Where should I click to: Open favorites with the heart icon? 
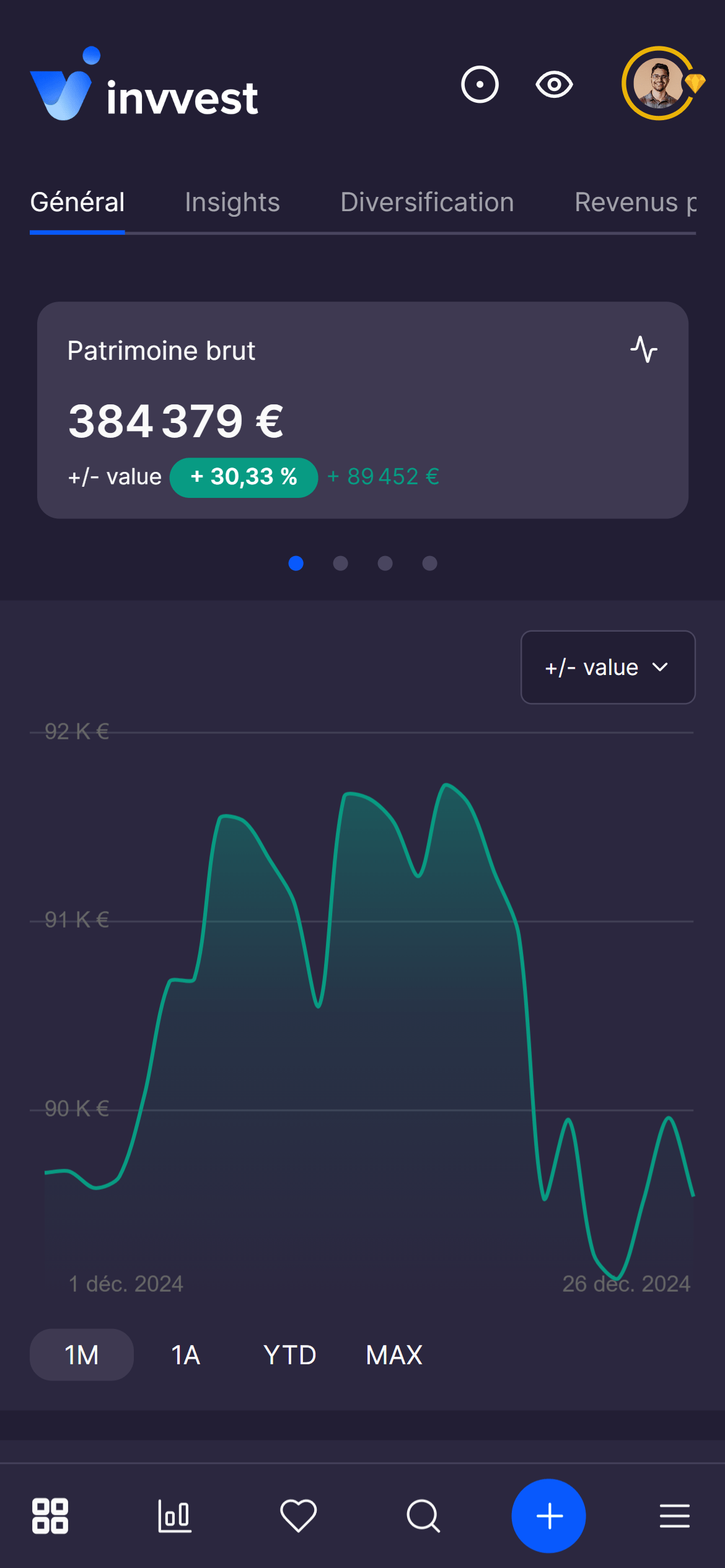point(299,1516)
